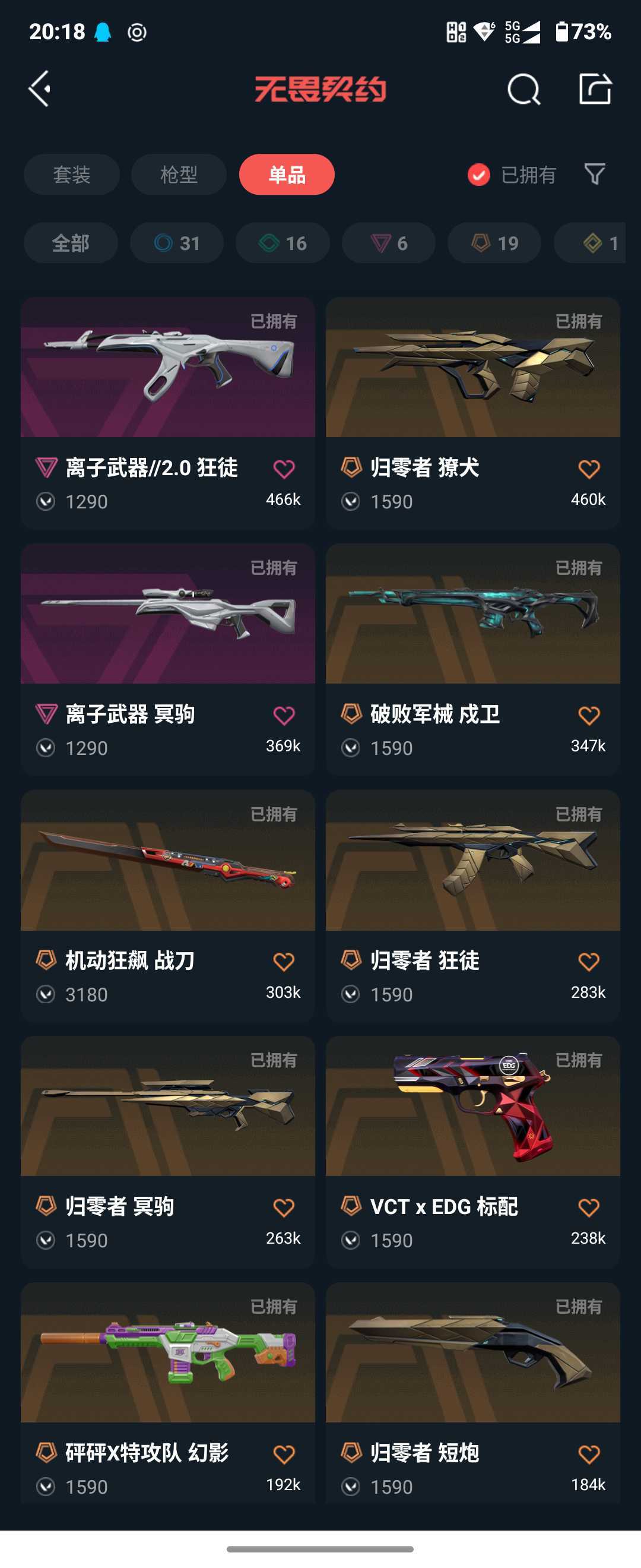Switch to the 套装 tab
This screenshot has width=641, height=1568.
pyautogui.click(x=72, y=175)
